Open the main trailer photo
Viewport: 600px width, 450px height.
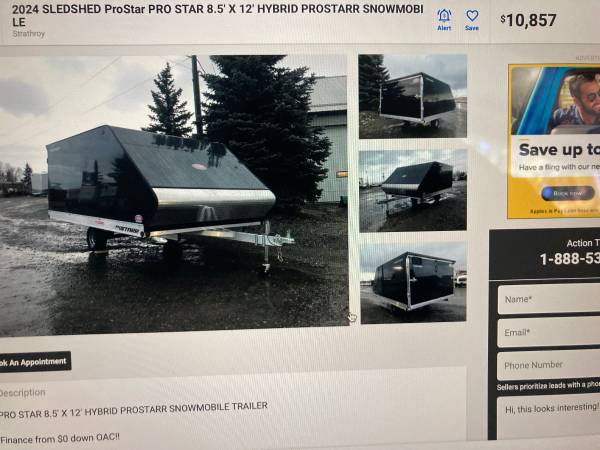point(175,195)
